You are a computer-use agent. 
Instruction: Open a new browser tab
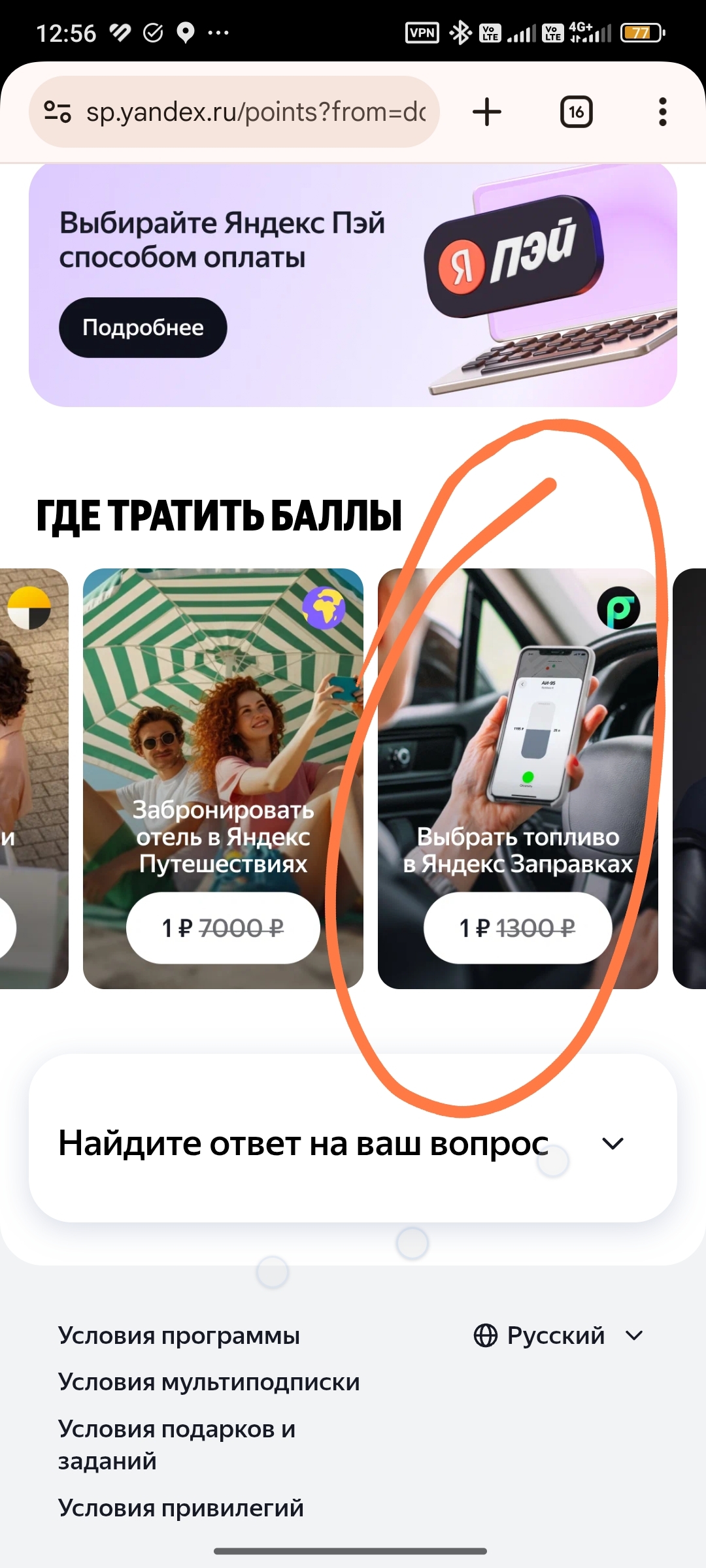point(487,112)
